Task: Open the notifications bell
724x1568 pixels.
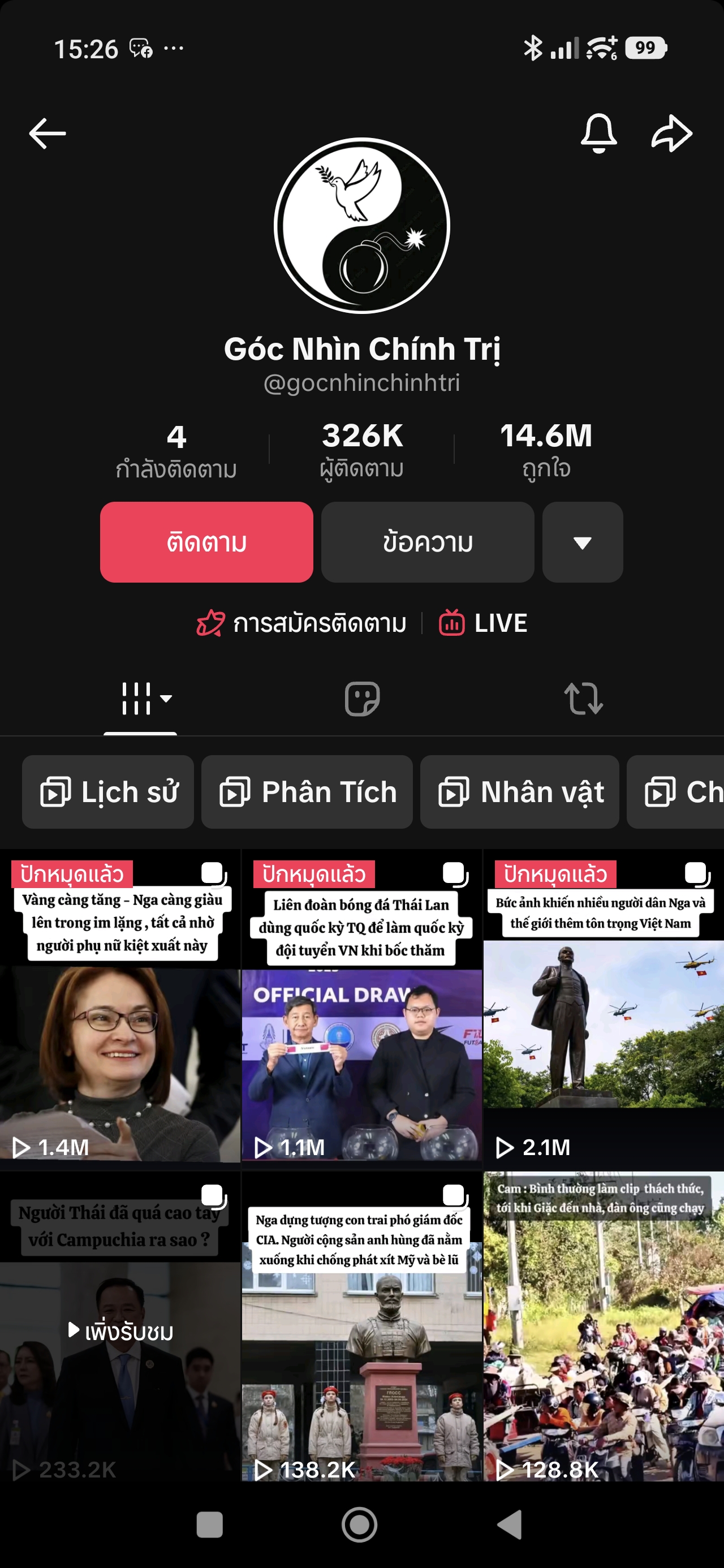Action: (x=598, y=133)
